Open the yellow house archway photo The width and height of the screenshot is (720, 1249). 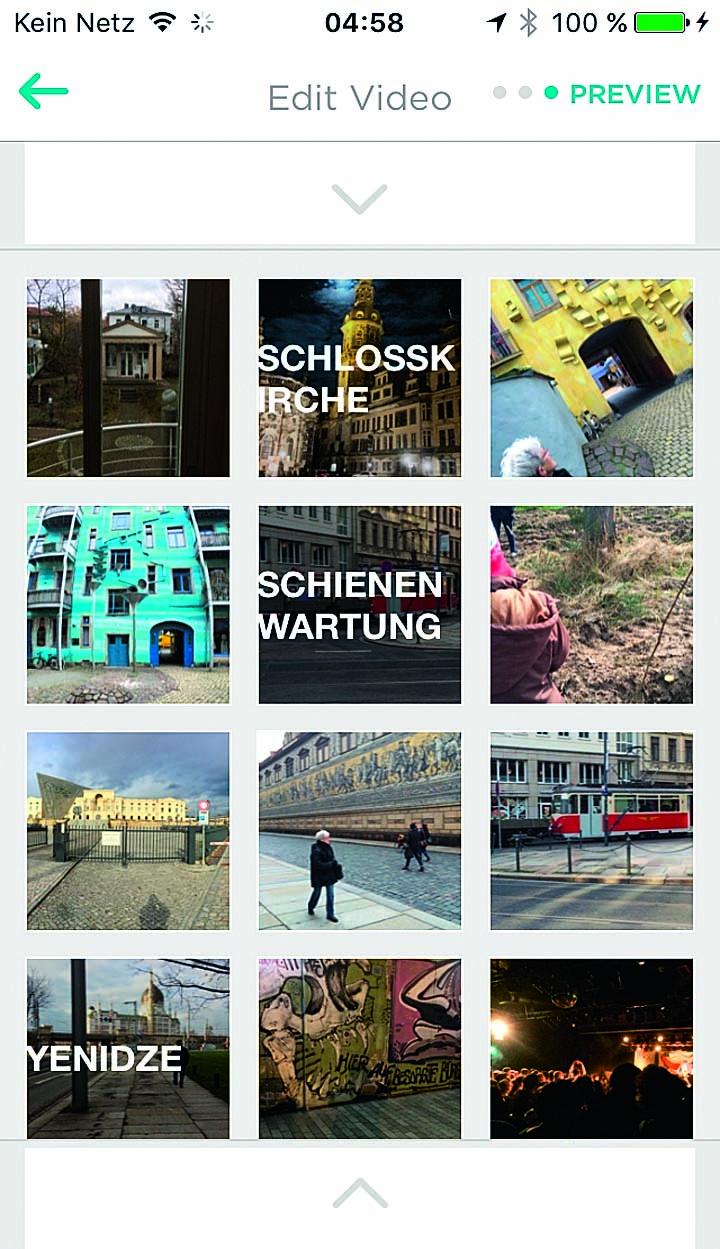(591, 378)
